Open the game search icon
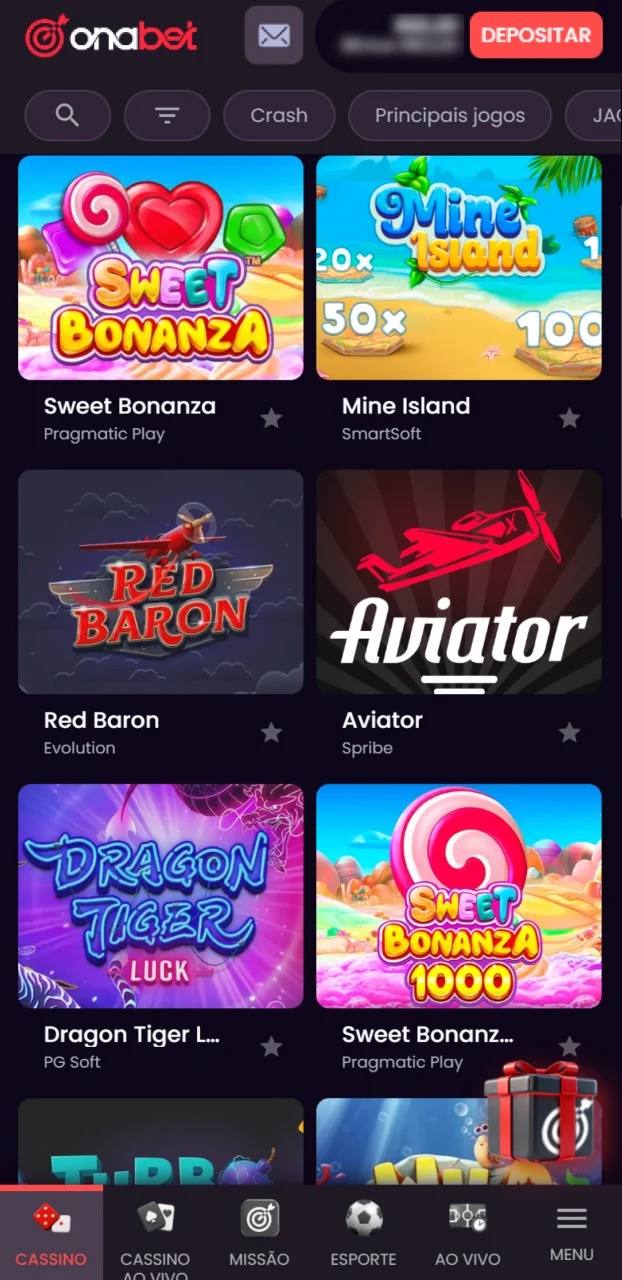The width and height of the screenshot is (622, 1280). [67, 115]
